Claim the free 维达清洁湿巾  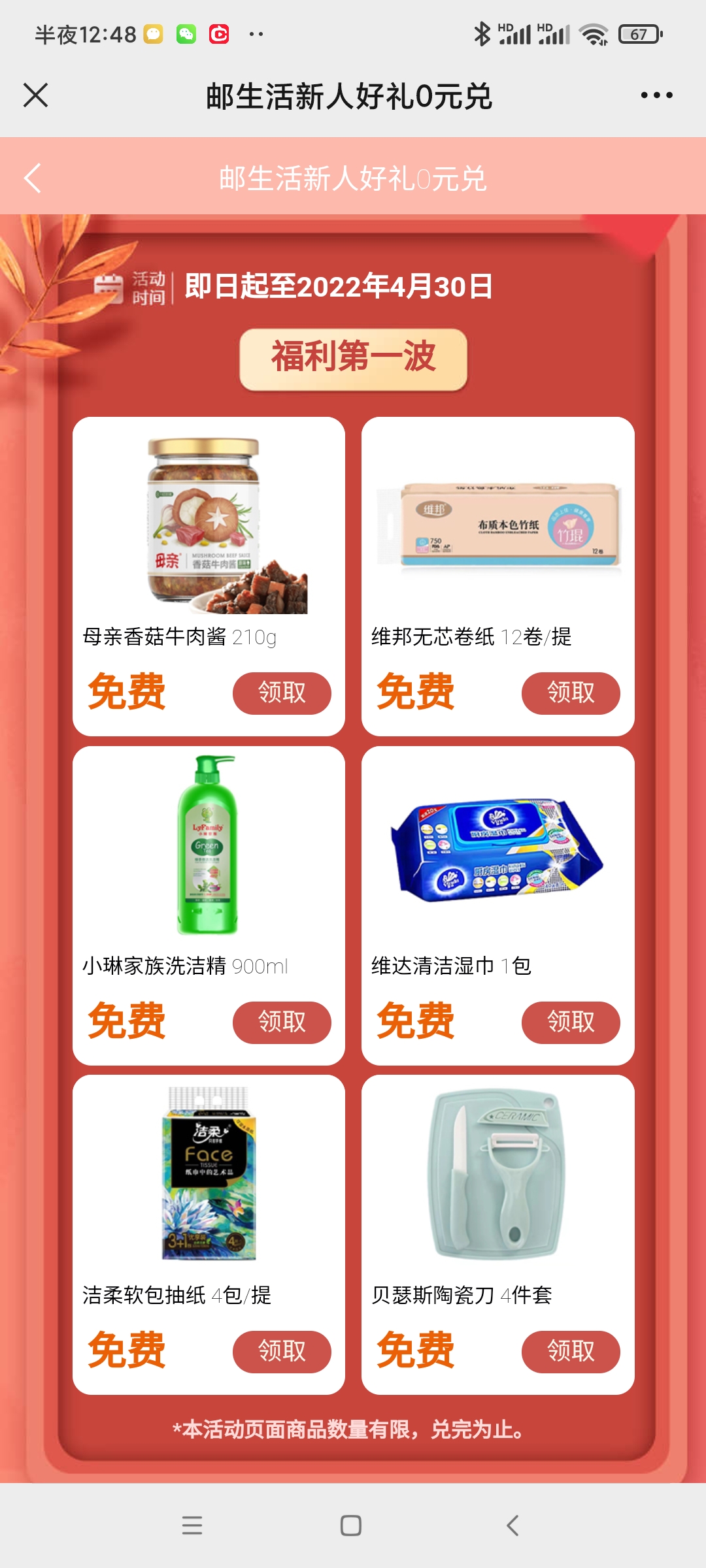[570, 1022]
